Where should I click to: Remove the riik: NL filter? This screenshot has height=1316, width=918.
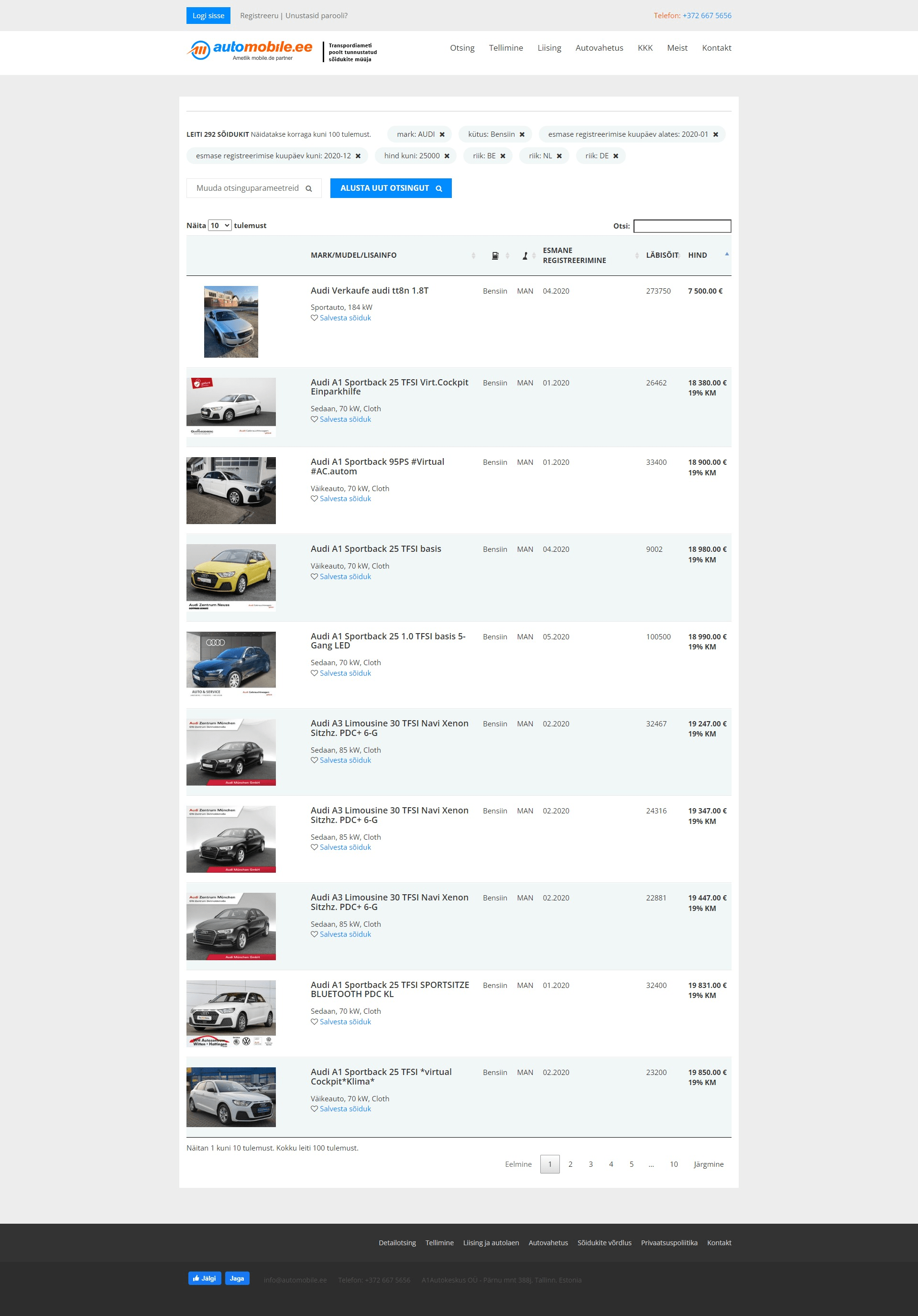coord(559,156)
